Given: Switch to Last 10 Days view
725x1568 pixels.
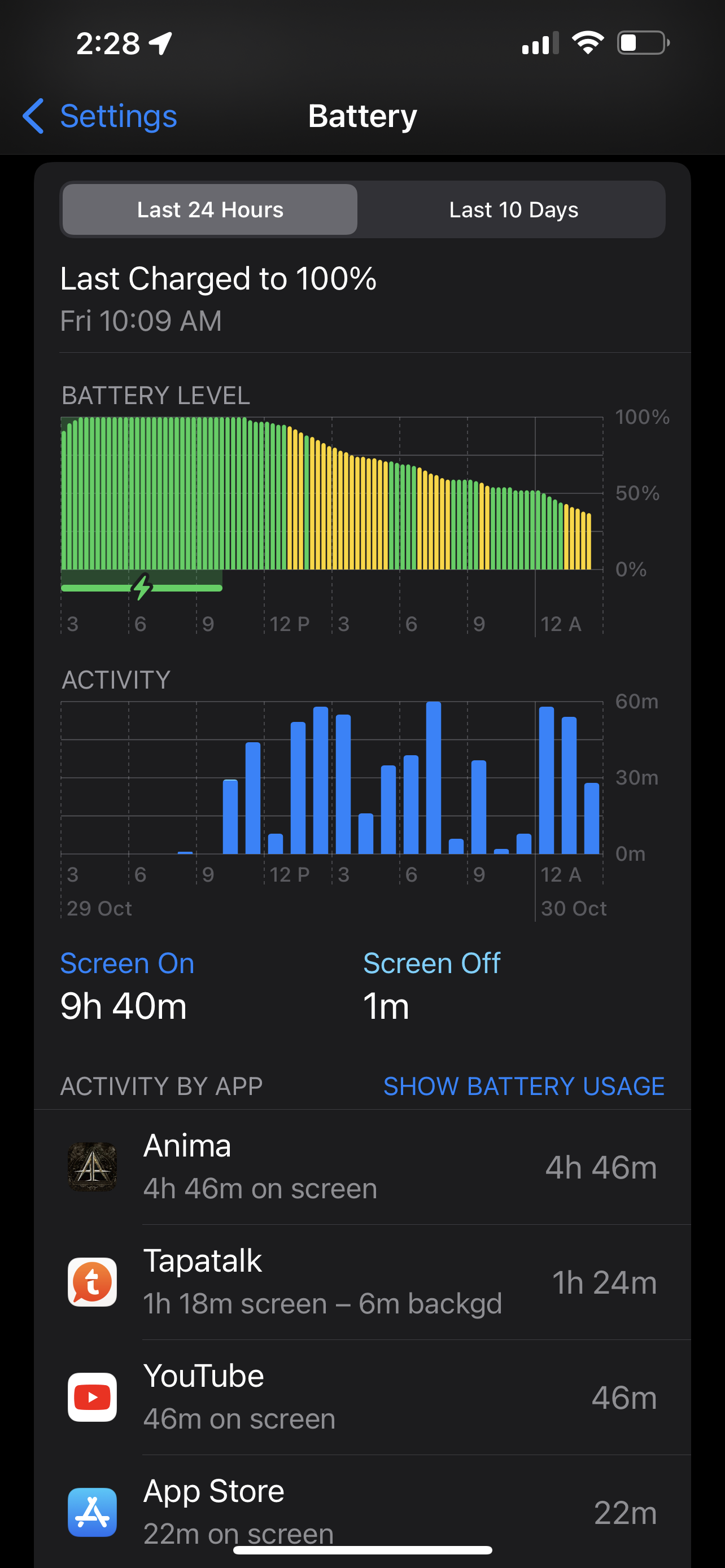Looking at the screenshot, I should point(513,209).
